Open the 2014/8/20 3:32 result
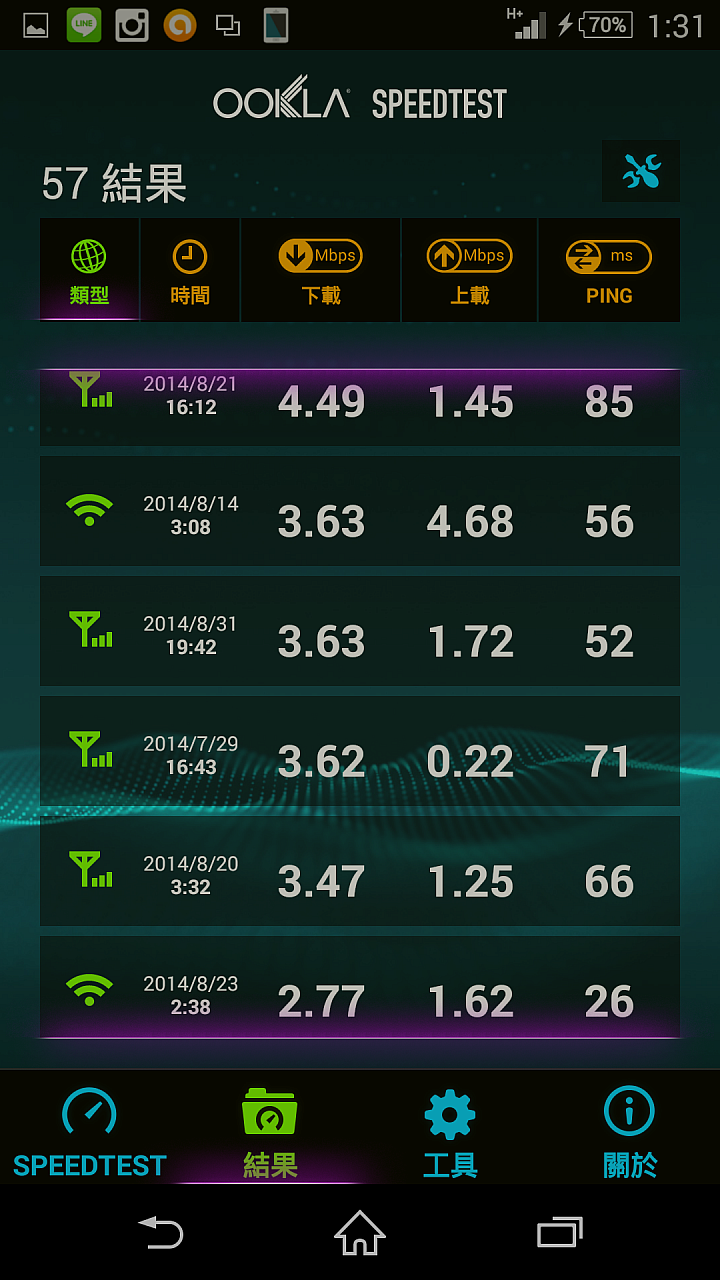This screenshot has width=720, height=1280. click(x=360, y=871)
